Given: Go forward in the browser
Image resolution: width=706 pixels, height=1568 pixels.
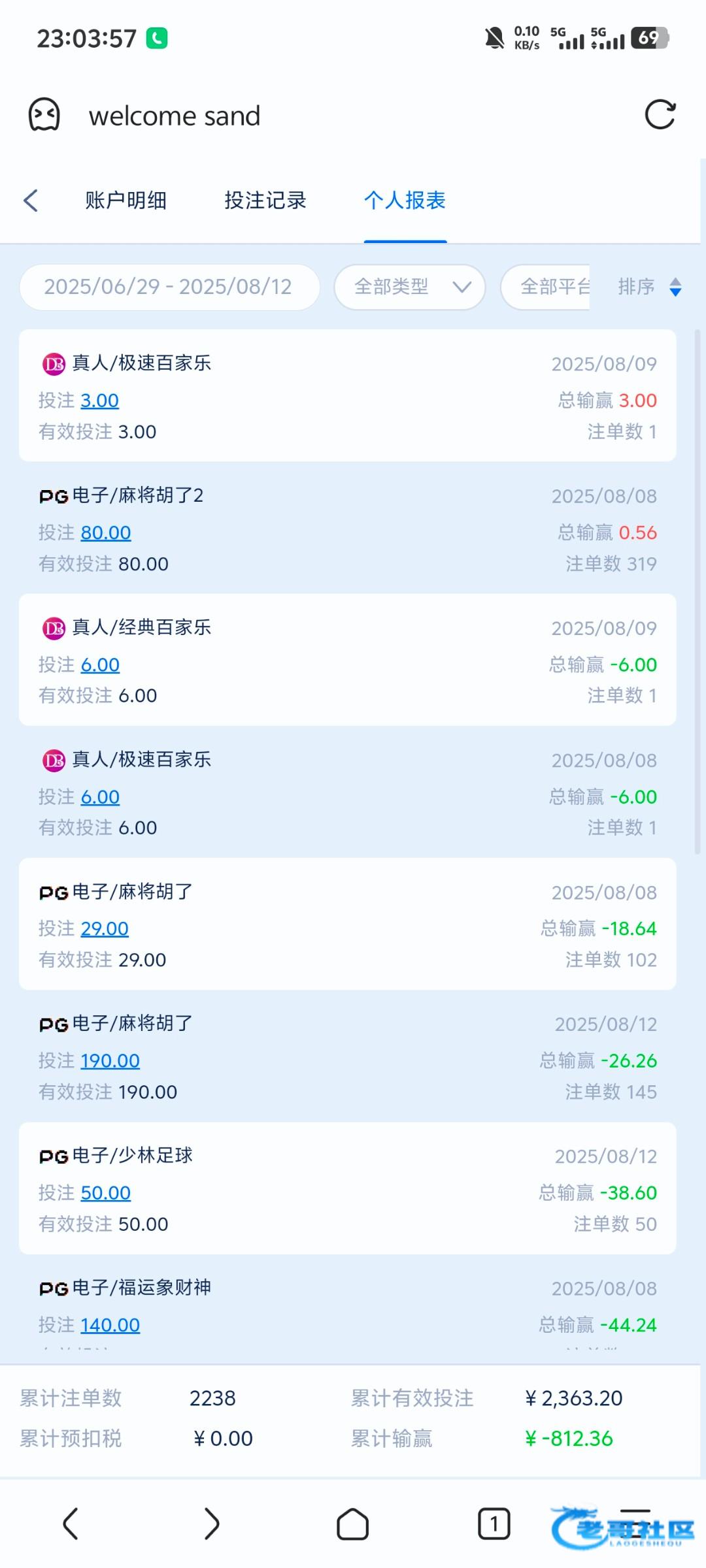Looking at the screenshot, I should 212,1524.
